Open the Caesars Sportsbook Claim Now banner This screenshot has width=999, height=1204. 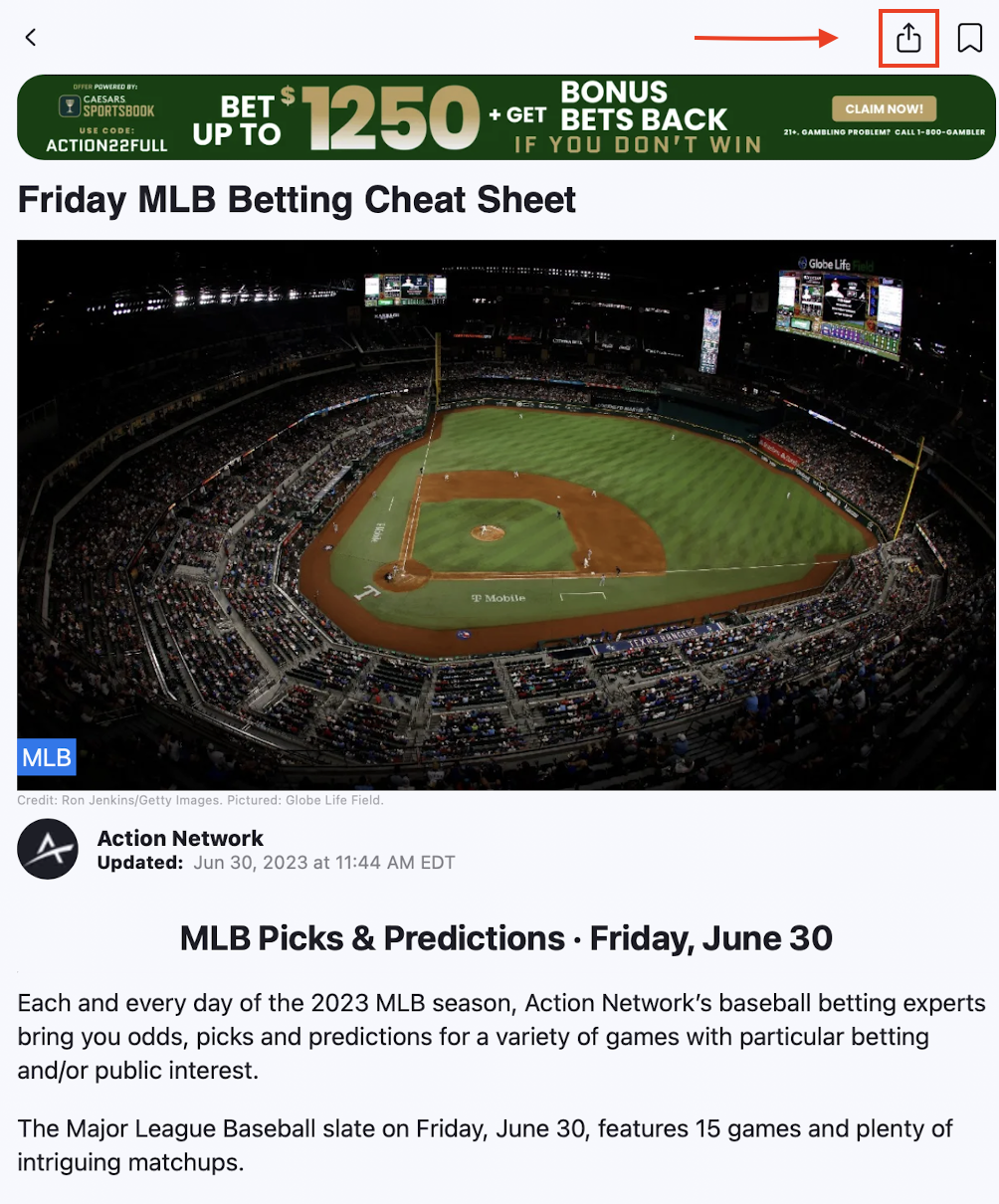(x=884, y=109)
